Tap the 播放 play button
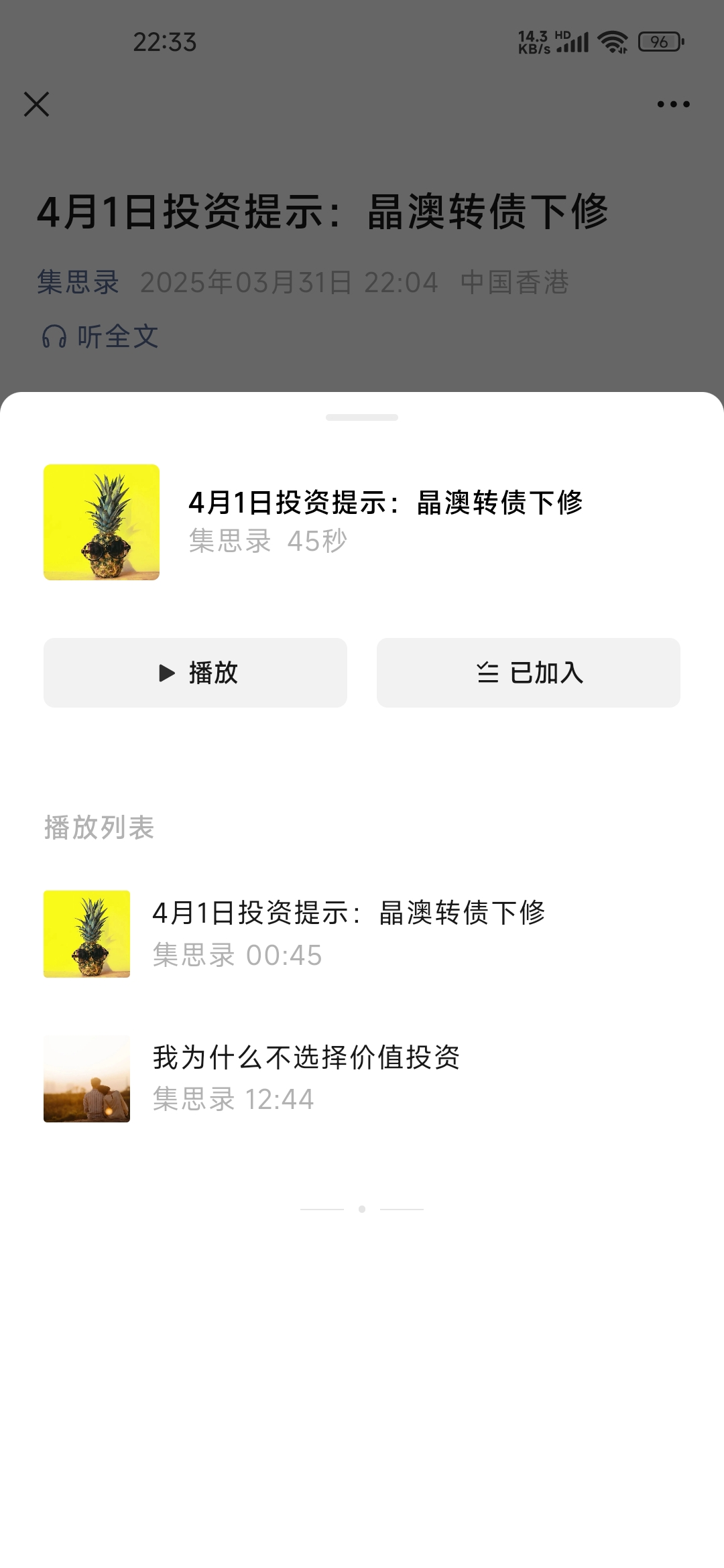Image resolution: width=724 pixels, height=1568 pixels. point(195,673)
